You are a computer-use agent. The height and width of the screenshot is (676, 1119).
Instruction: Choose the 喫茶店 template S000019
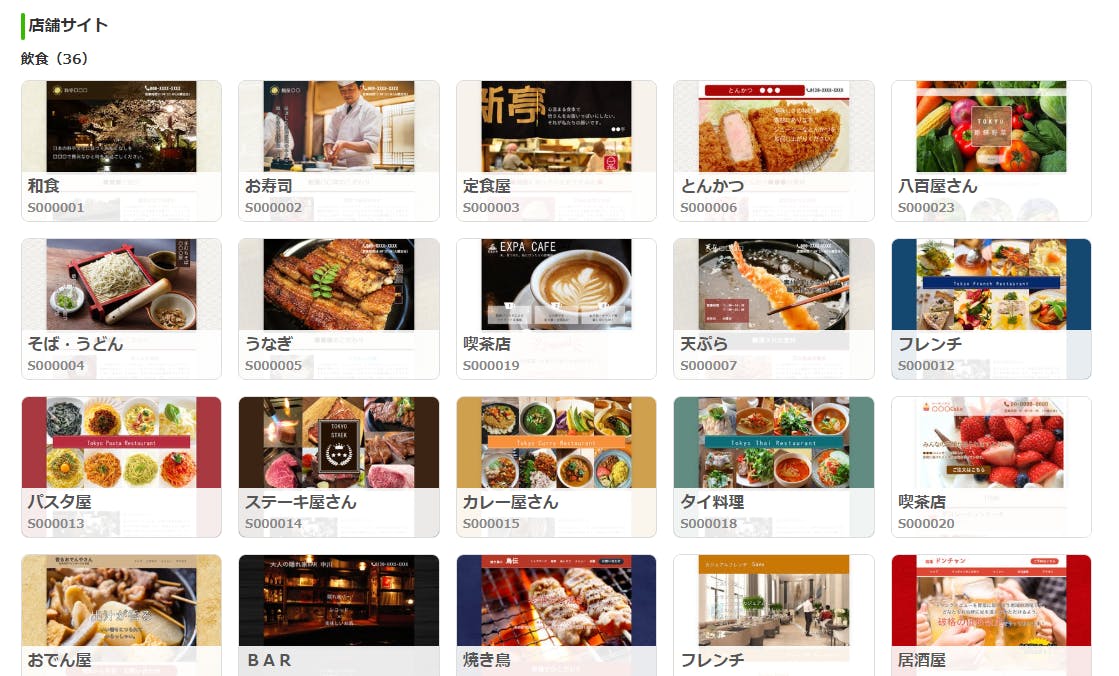pos(556,308)
